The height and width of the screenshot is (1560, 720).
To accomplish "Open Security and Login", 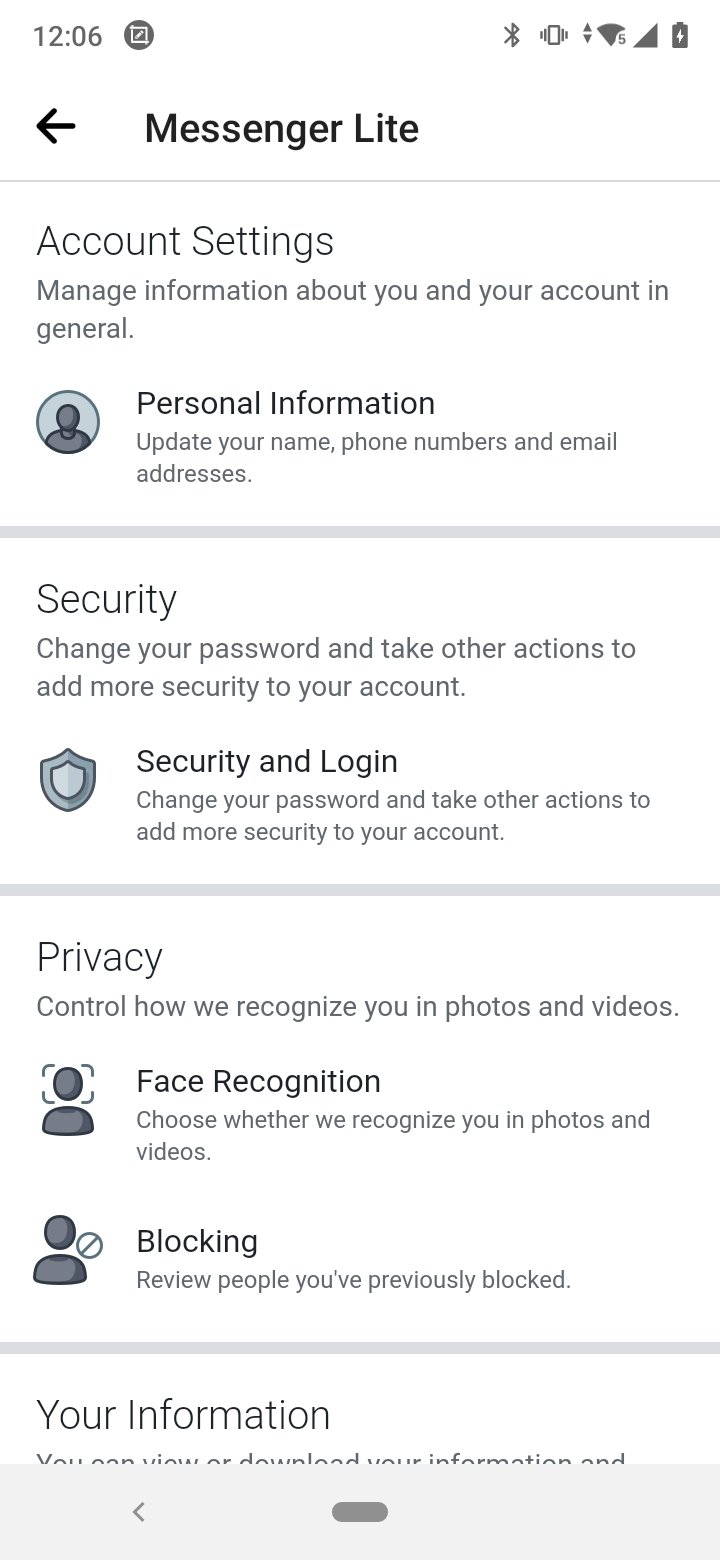I will tap(360, 795).
